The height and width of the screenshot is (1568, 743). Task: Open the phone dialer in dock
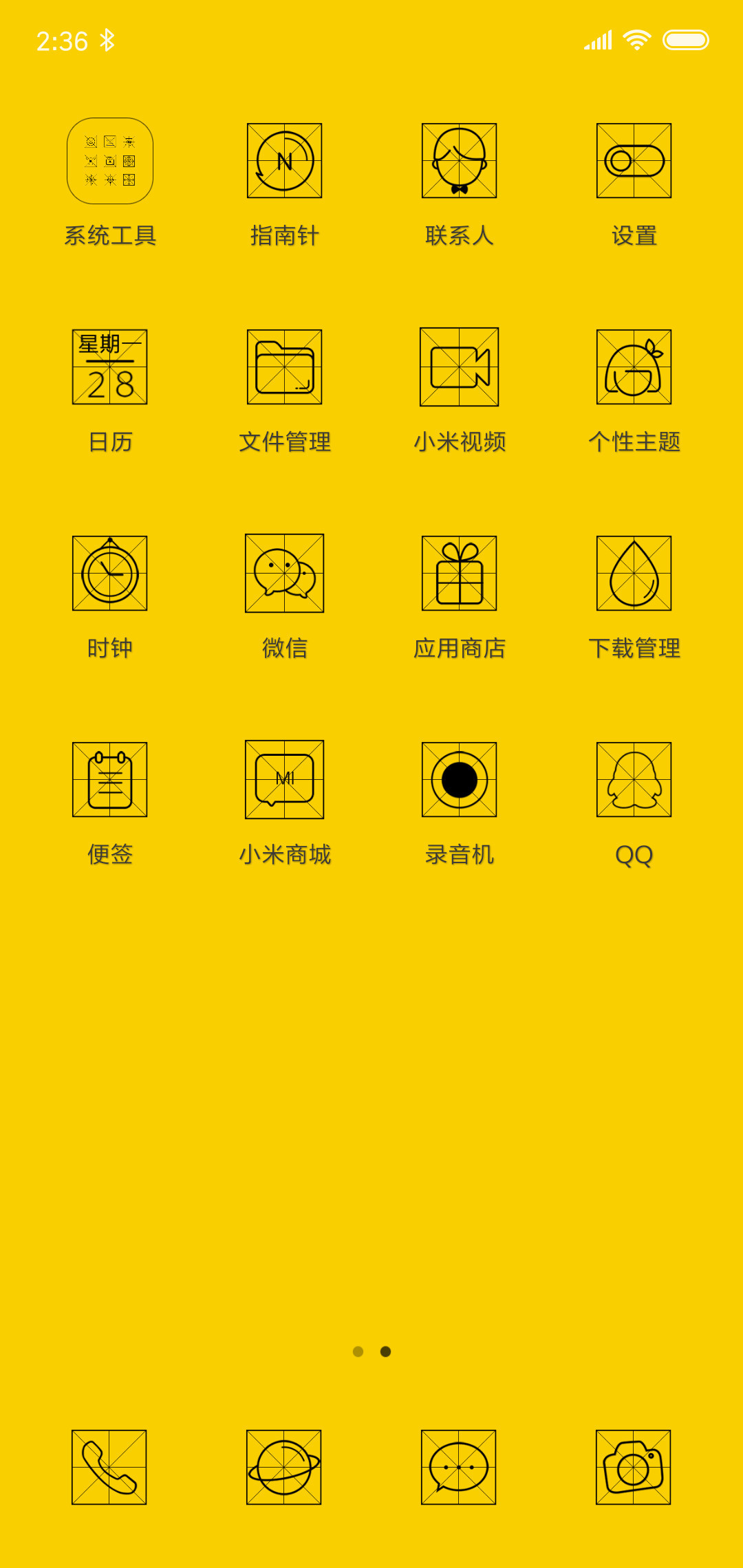[109, 1468]
